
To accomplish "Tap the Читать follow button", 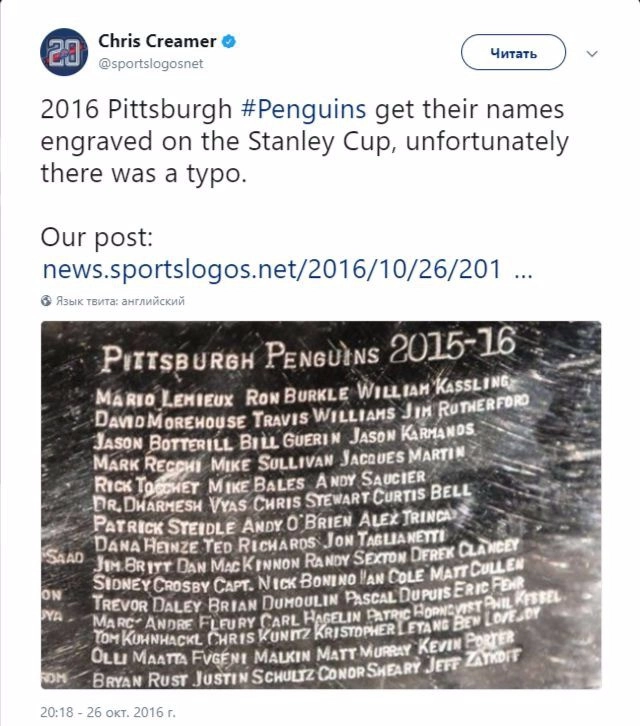I will click(x=513, y=53).
